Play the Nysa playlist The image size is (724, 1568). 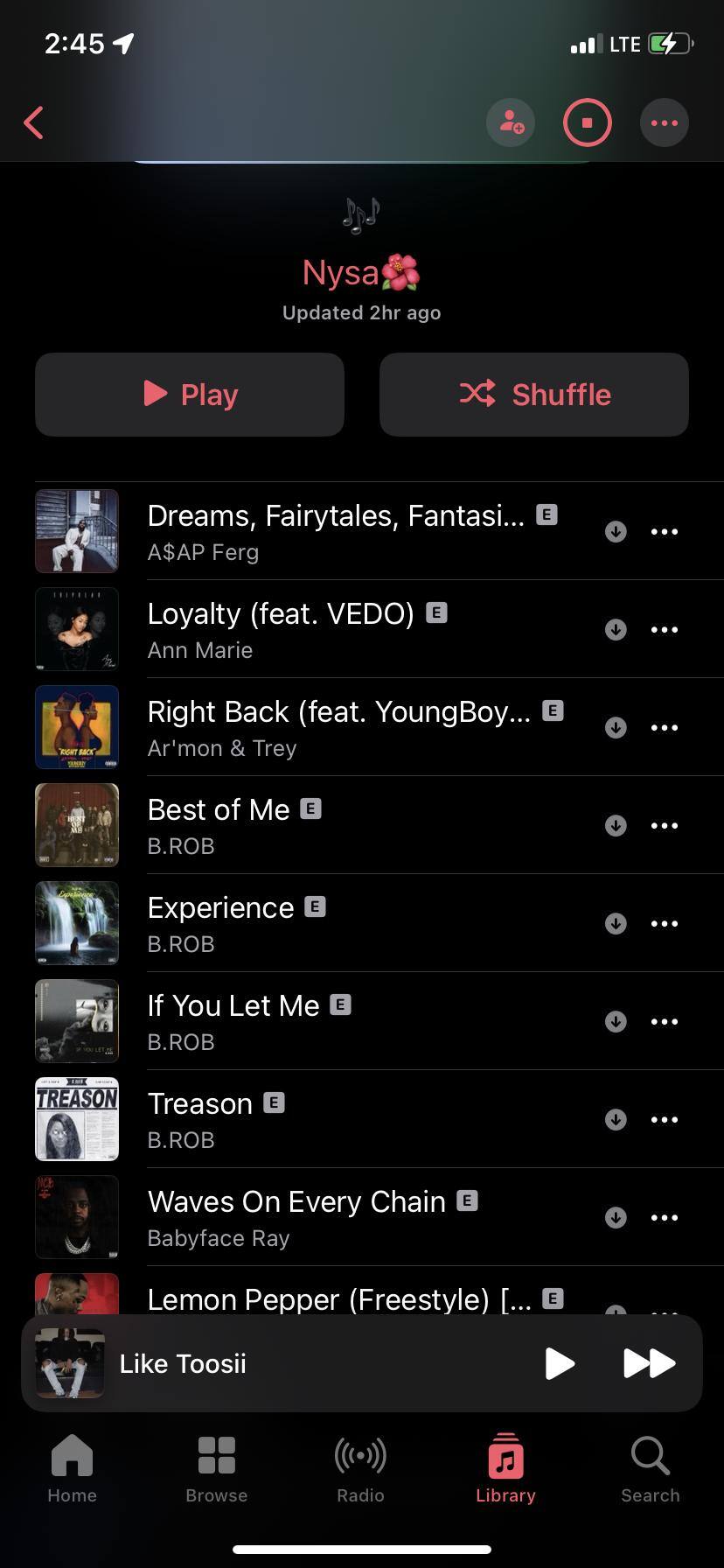[190, 395]
